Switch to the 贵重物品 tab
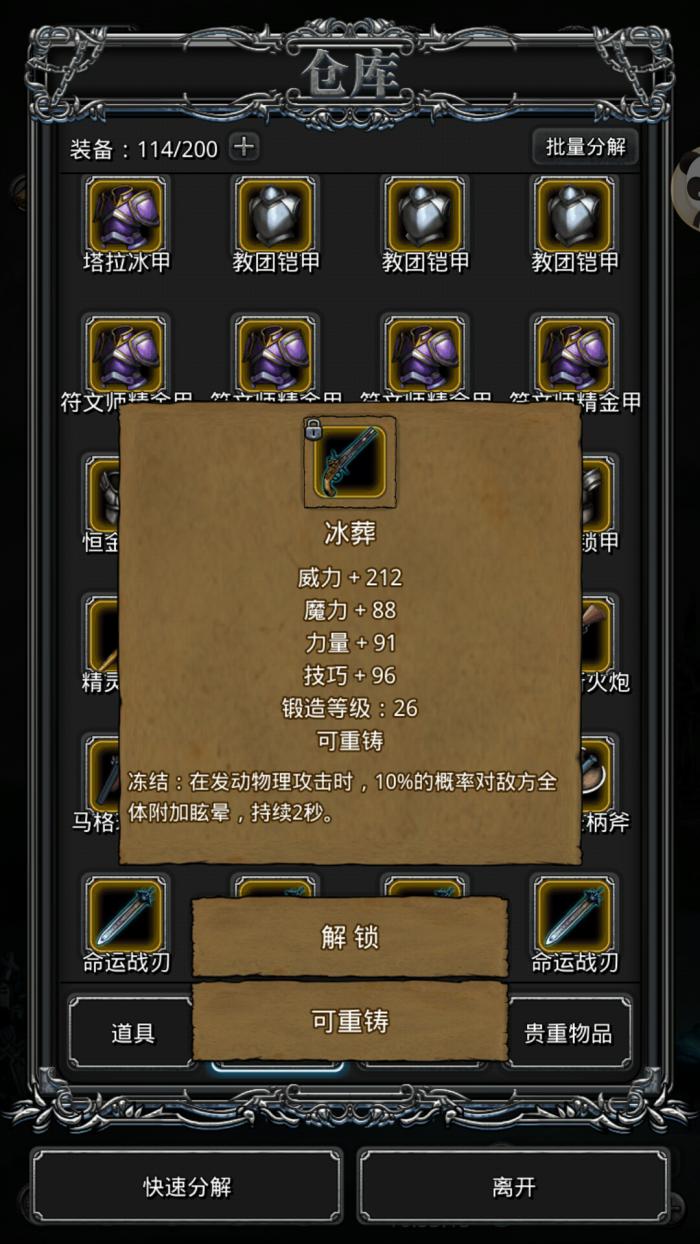Screen dimensions: 700x1244 569,1032
